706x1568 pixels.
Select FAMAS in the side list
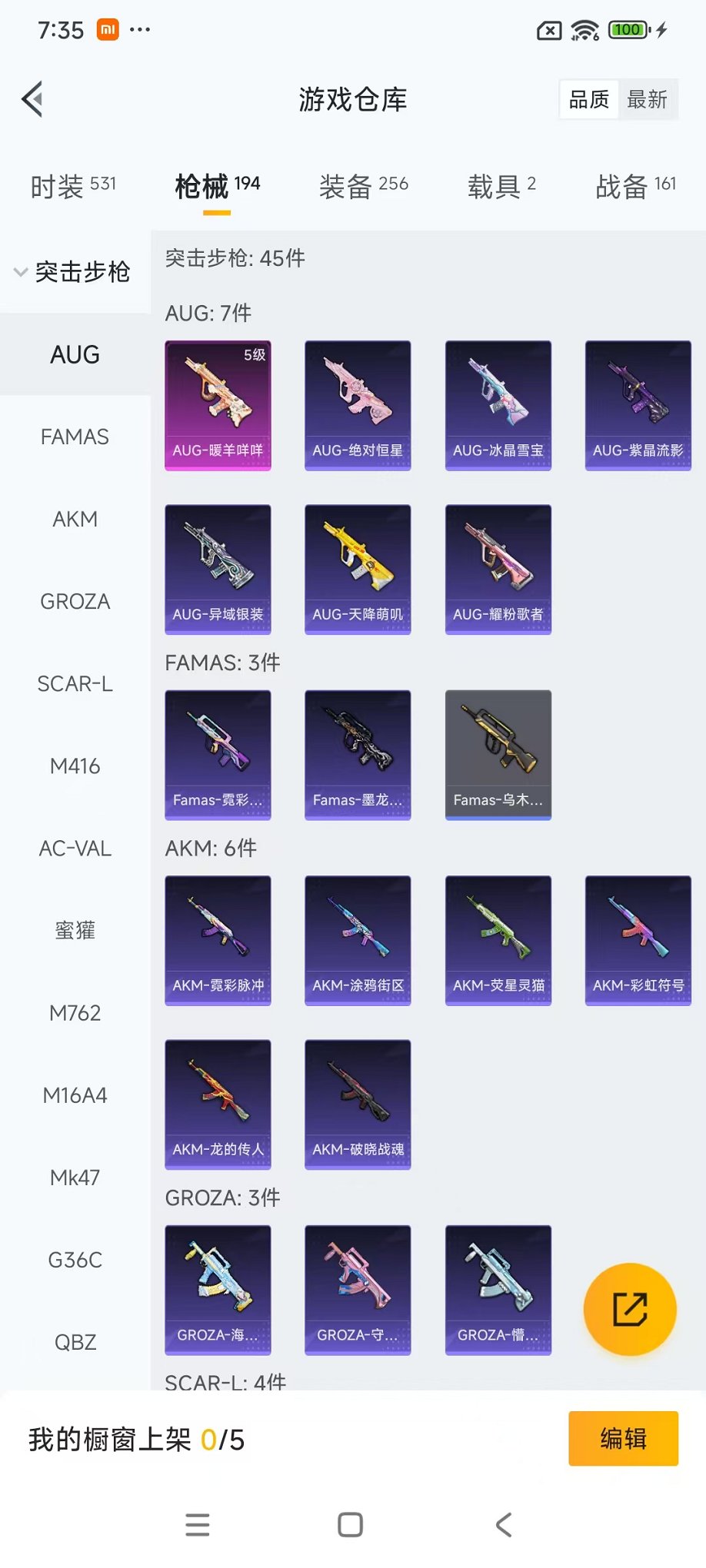75,437
